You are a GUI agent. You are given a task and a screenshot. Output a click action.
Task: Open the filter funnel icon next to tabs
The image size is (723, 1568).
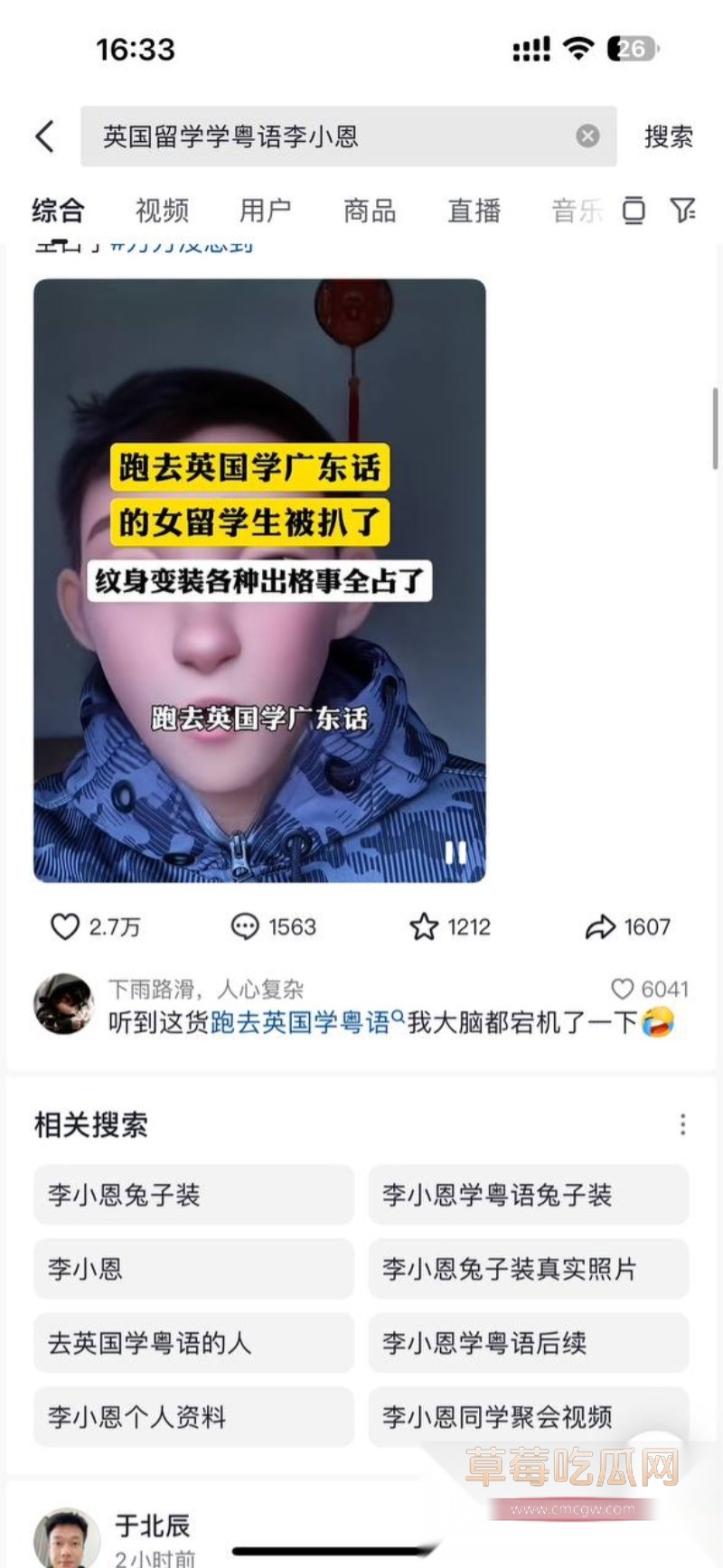tap(684, 211)
